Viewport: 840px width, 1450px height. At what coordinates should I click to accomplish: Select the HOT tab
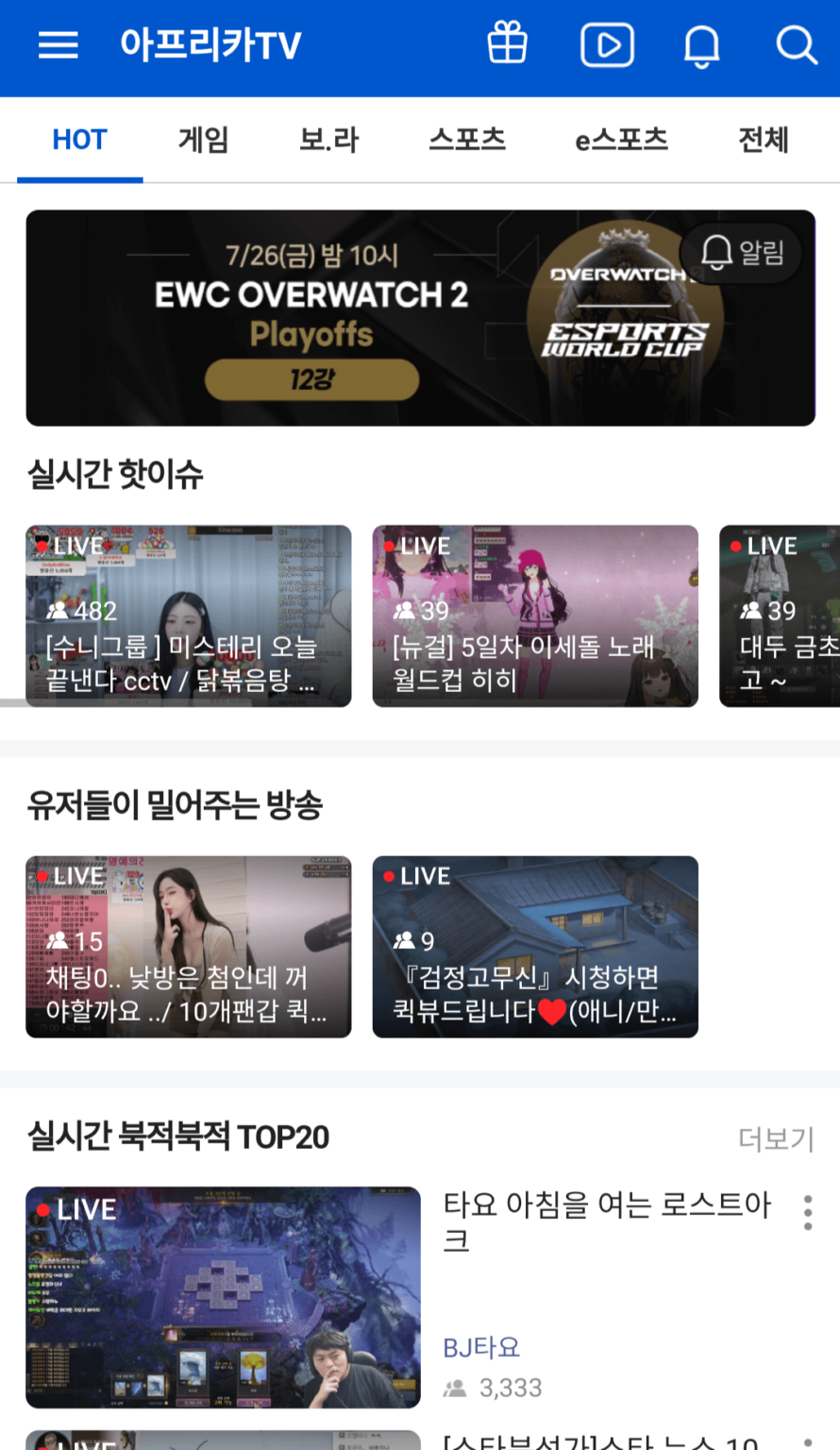pos(80,140)
